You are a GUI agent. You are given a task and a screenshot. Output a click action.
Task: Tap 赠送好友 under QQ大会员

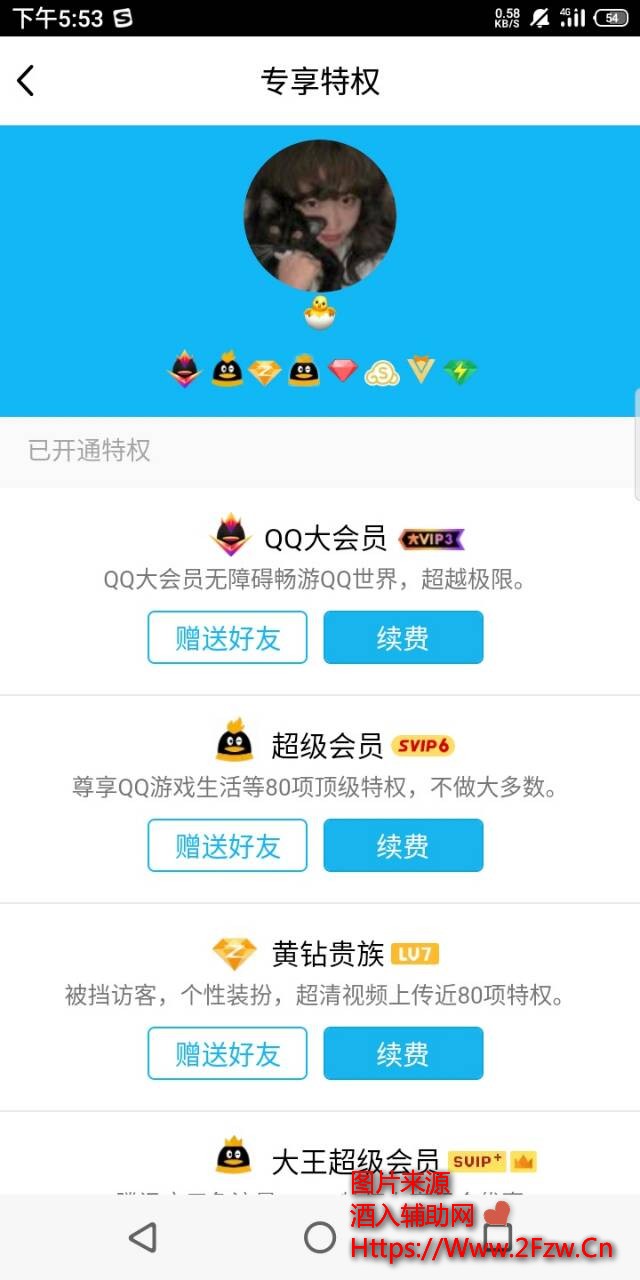click(x=227, y=637)
